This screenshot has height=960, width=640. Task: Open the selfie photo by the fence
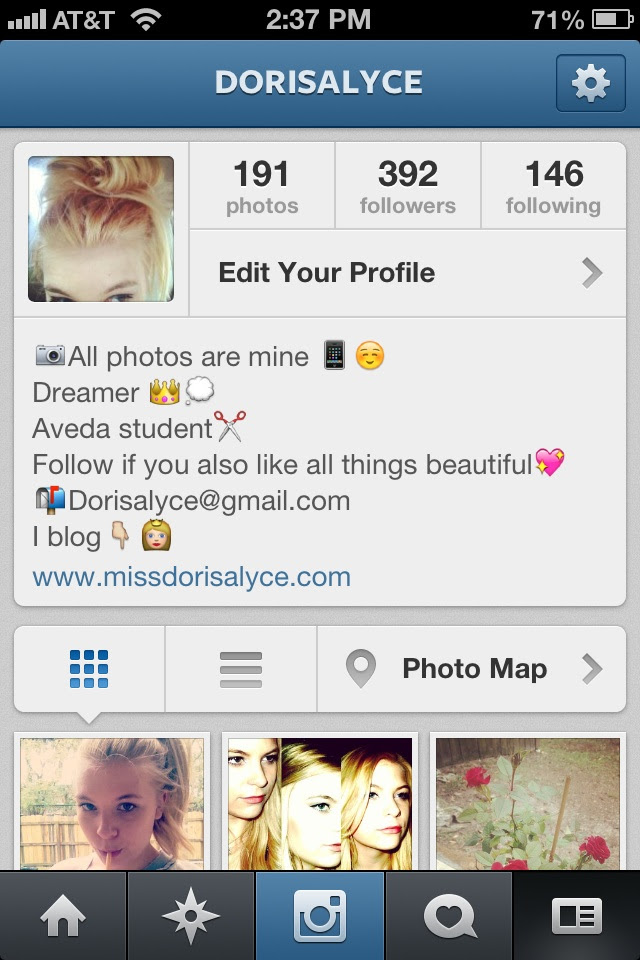(112, 802)
